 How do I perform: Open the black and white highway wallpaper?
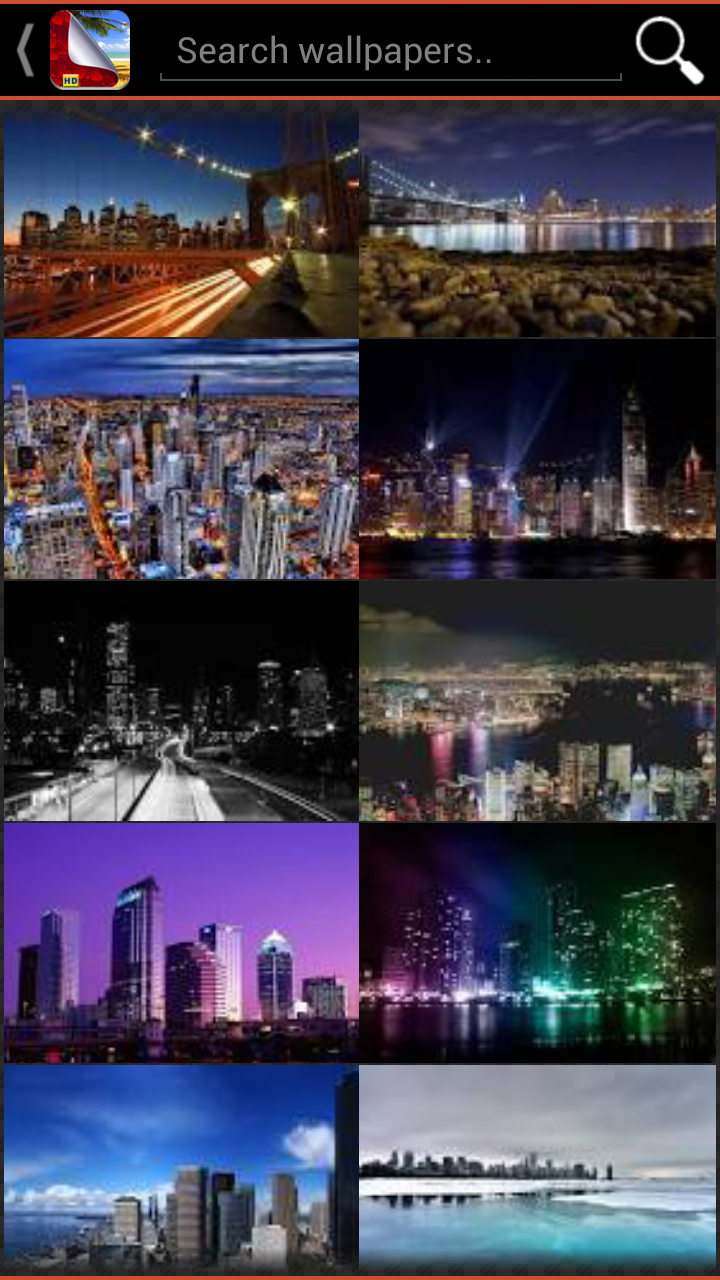pyautogui.click(x=180, y=700)
